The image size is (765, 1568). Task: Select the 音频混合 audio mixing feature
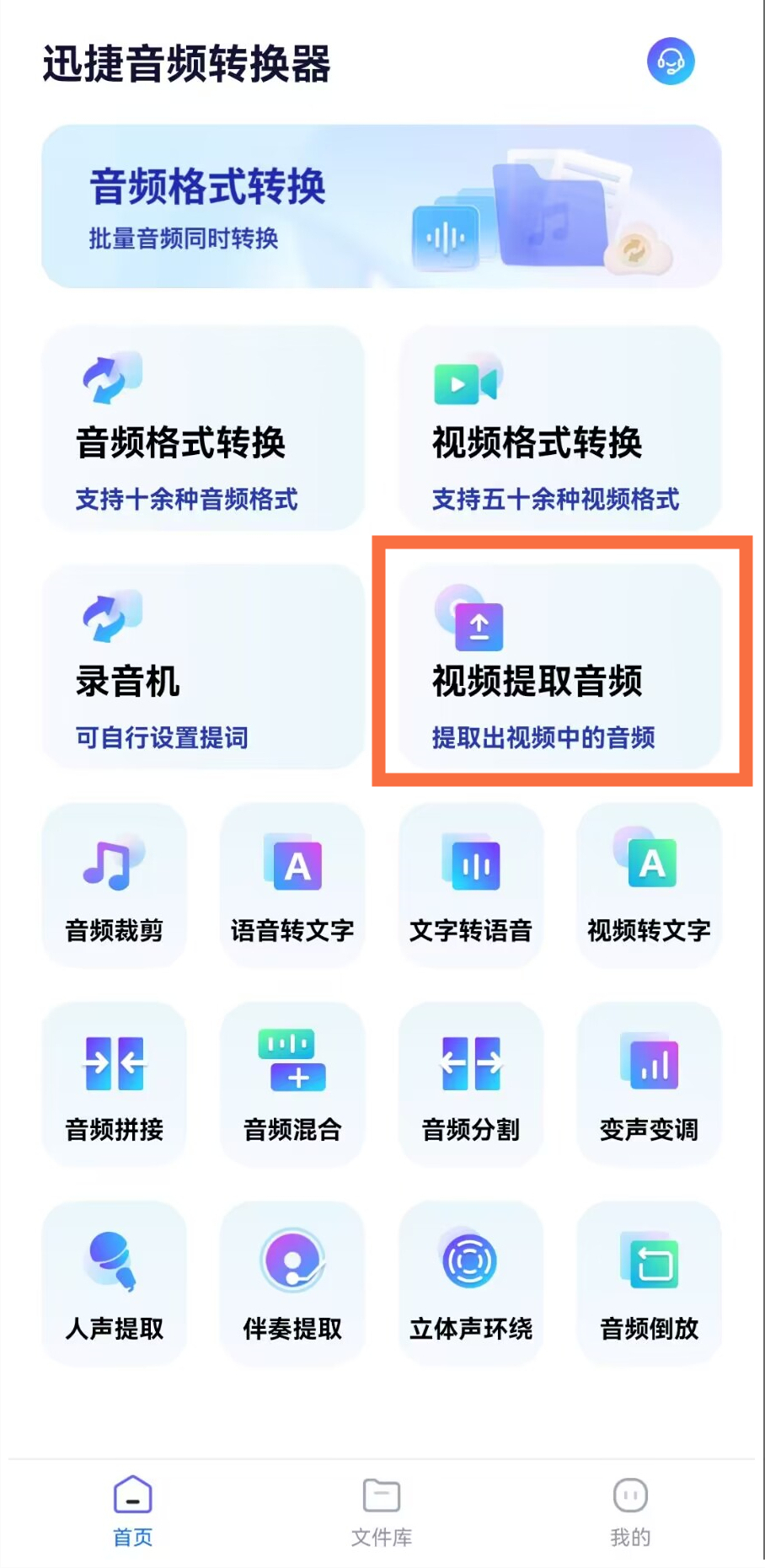pos(292,1083)
